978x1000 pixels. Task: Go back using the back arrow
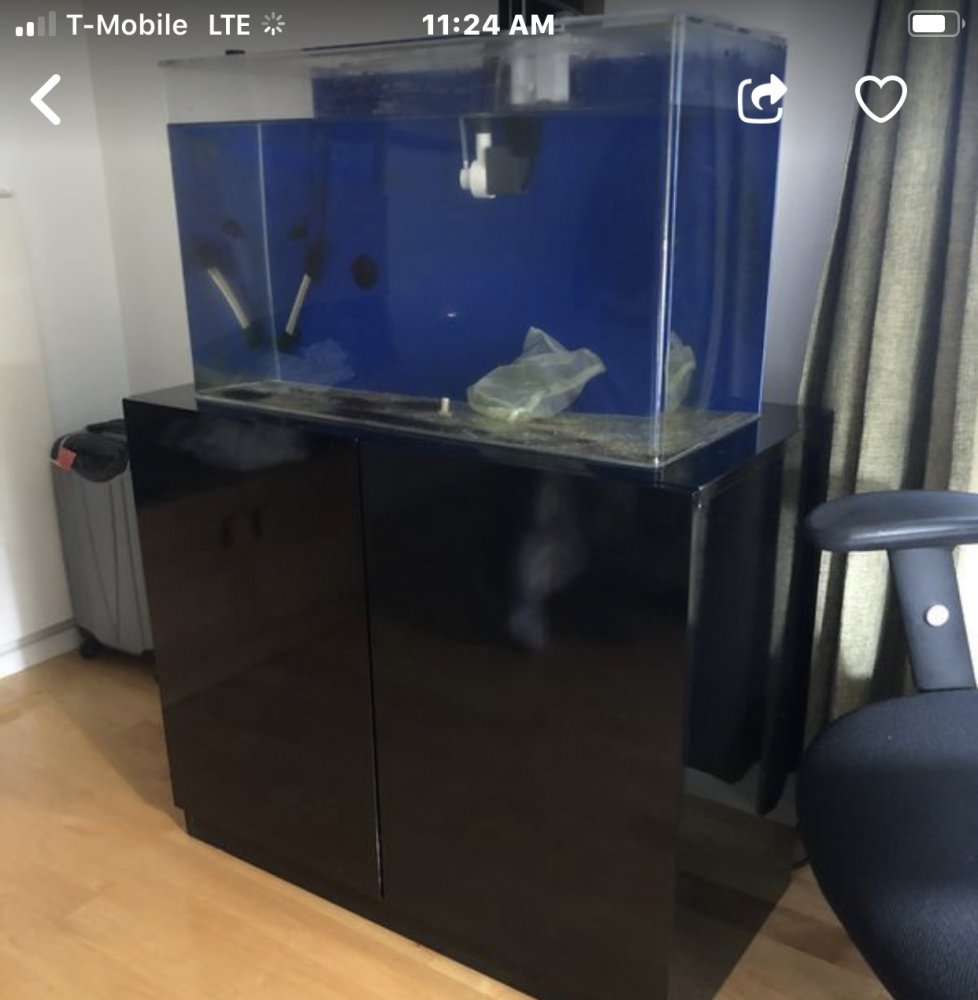(x=46, y=100)
